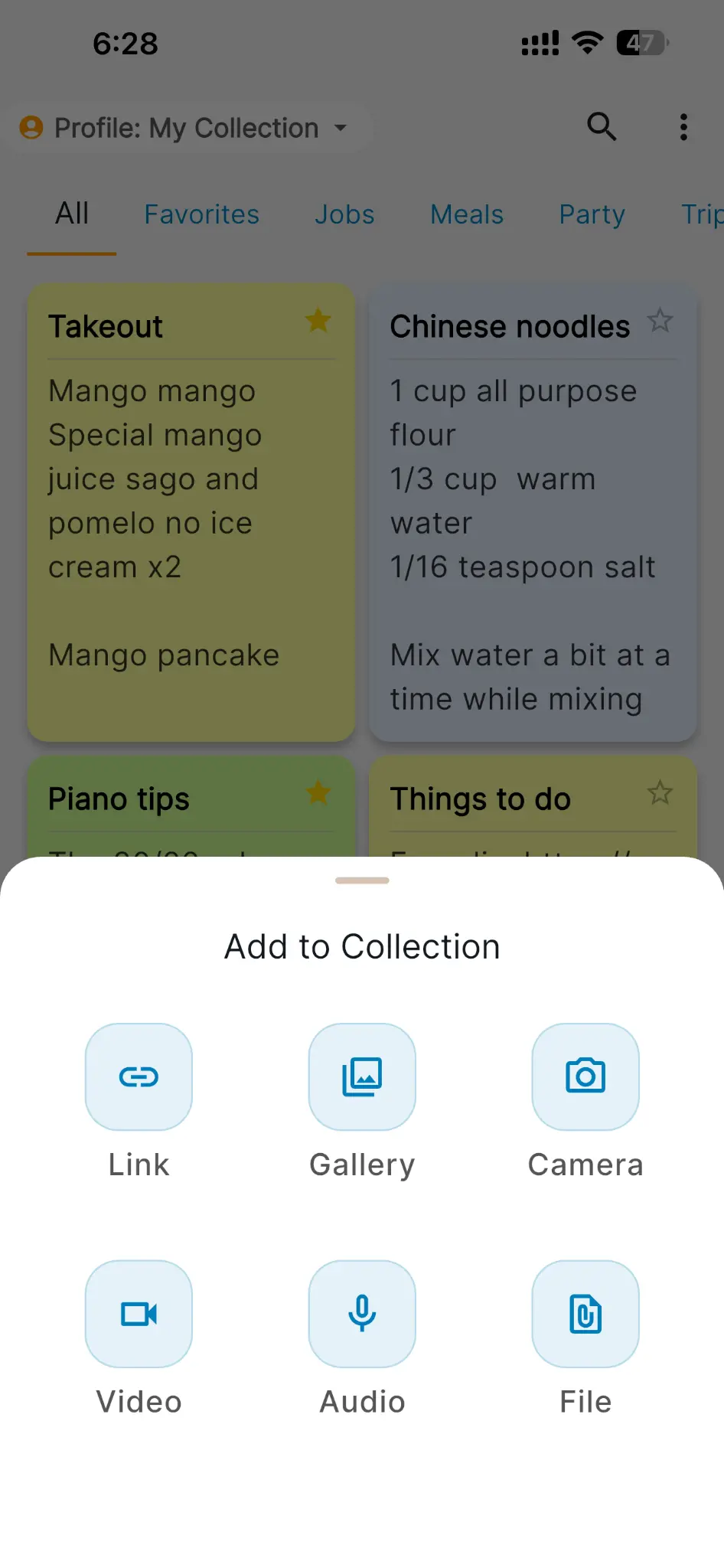Unfavorite the Takeout note
The width and height of the screenshot is (724, 1568).
click(318, 321)
